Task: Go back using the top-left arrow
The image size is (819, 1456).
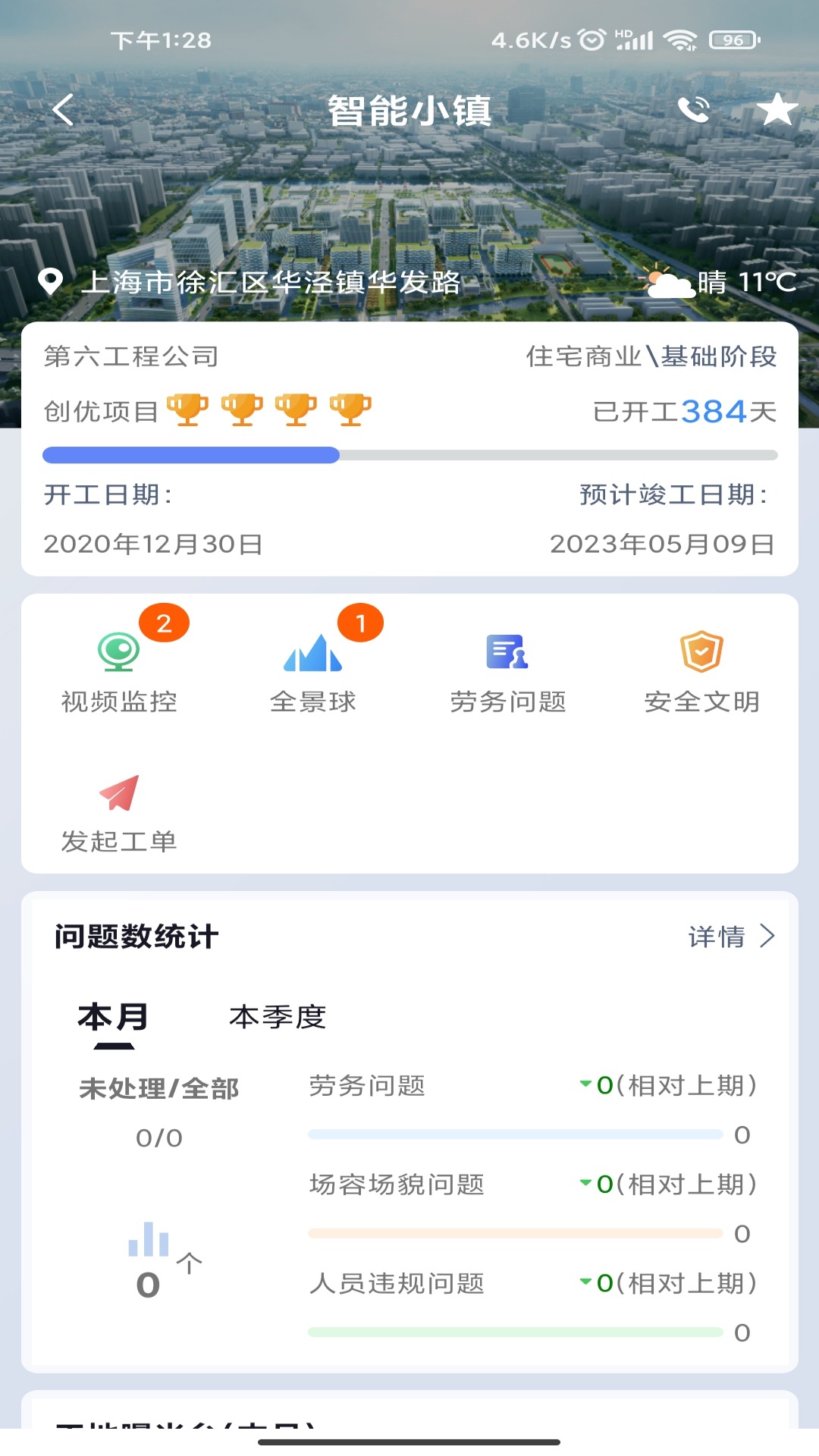Action: coord(64,110)
